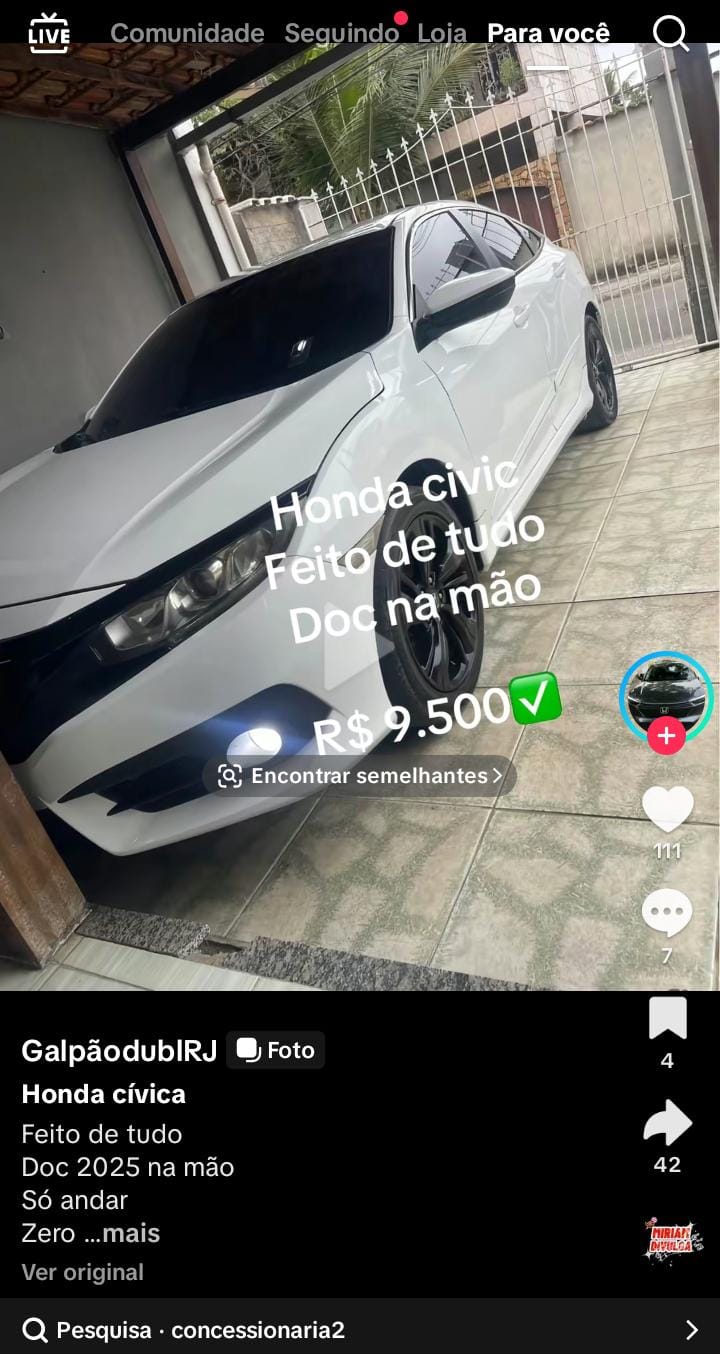Select the Para você tab
The image size is (720, 1354).
click(x=548, y=33)
